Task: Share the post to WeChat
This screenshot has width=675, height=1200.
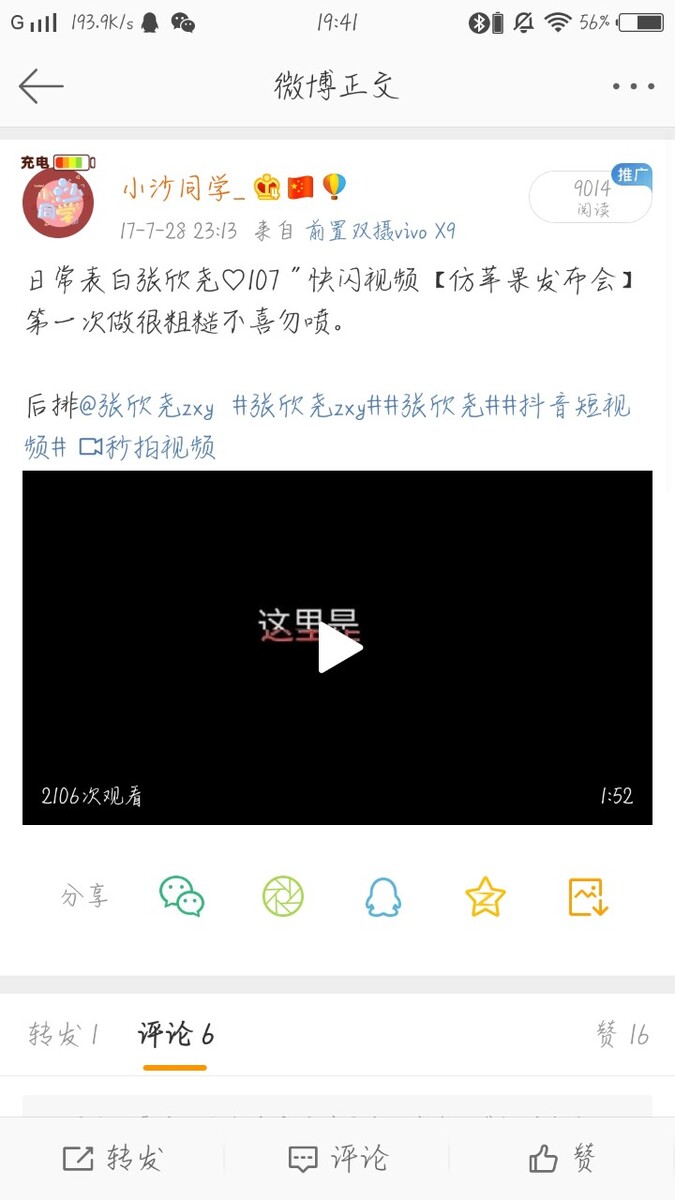Action: click(182, 896)
